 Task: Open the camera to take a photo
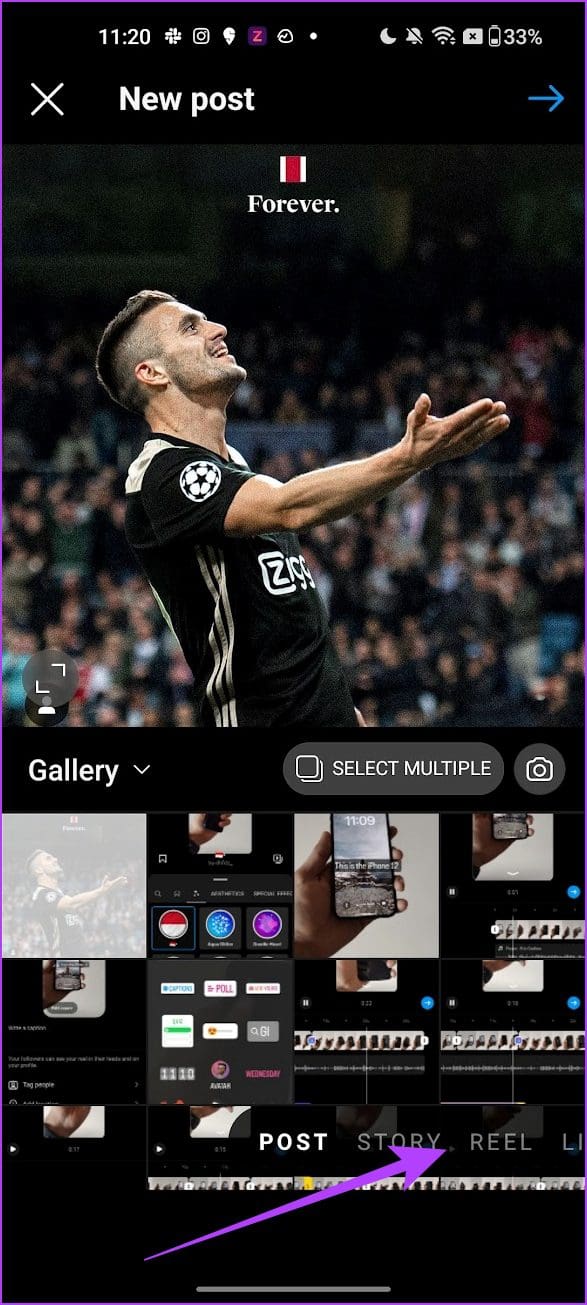[540, 769]
